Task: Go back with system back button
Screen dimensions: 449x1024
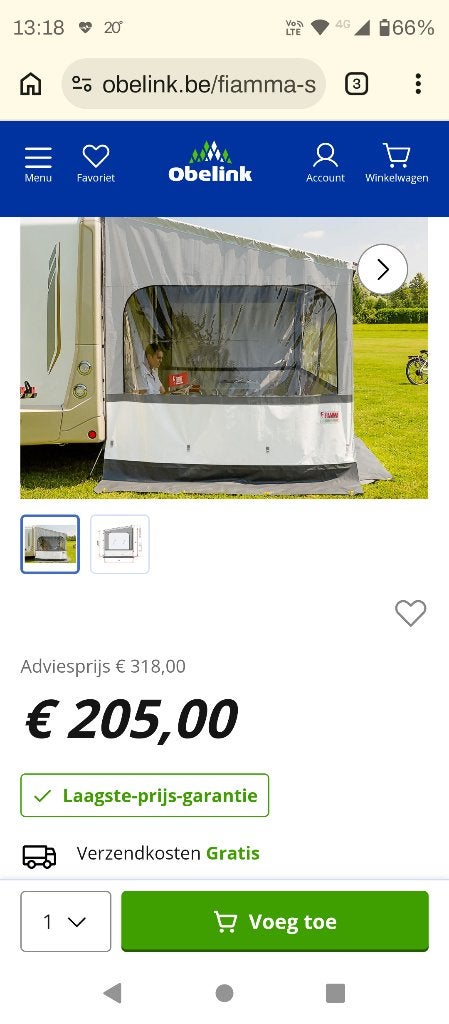Action: coord(112,993)
